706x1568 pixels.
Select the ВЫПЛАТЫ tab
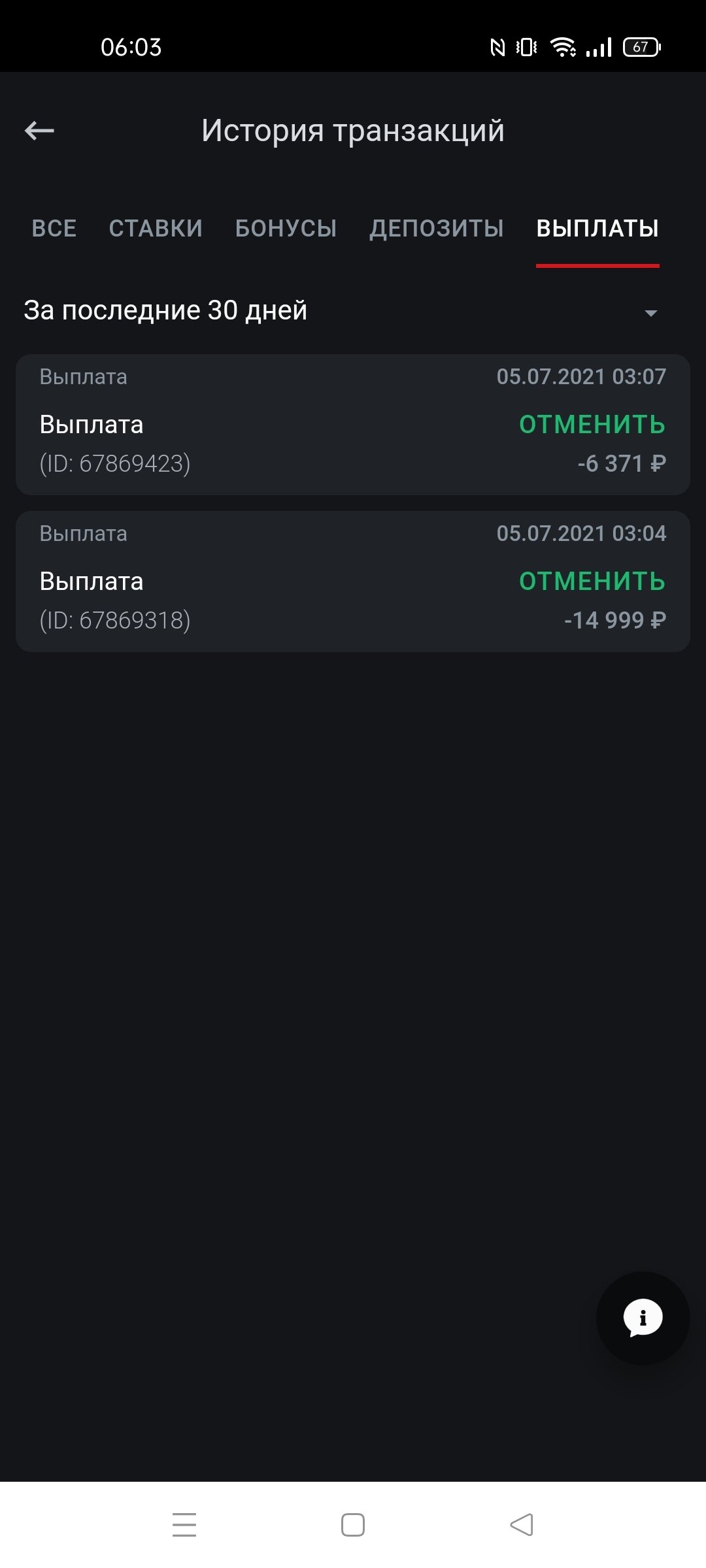(597, 229)
